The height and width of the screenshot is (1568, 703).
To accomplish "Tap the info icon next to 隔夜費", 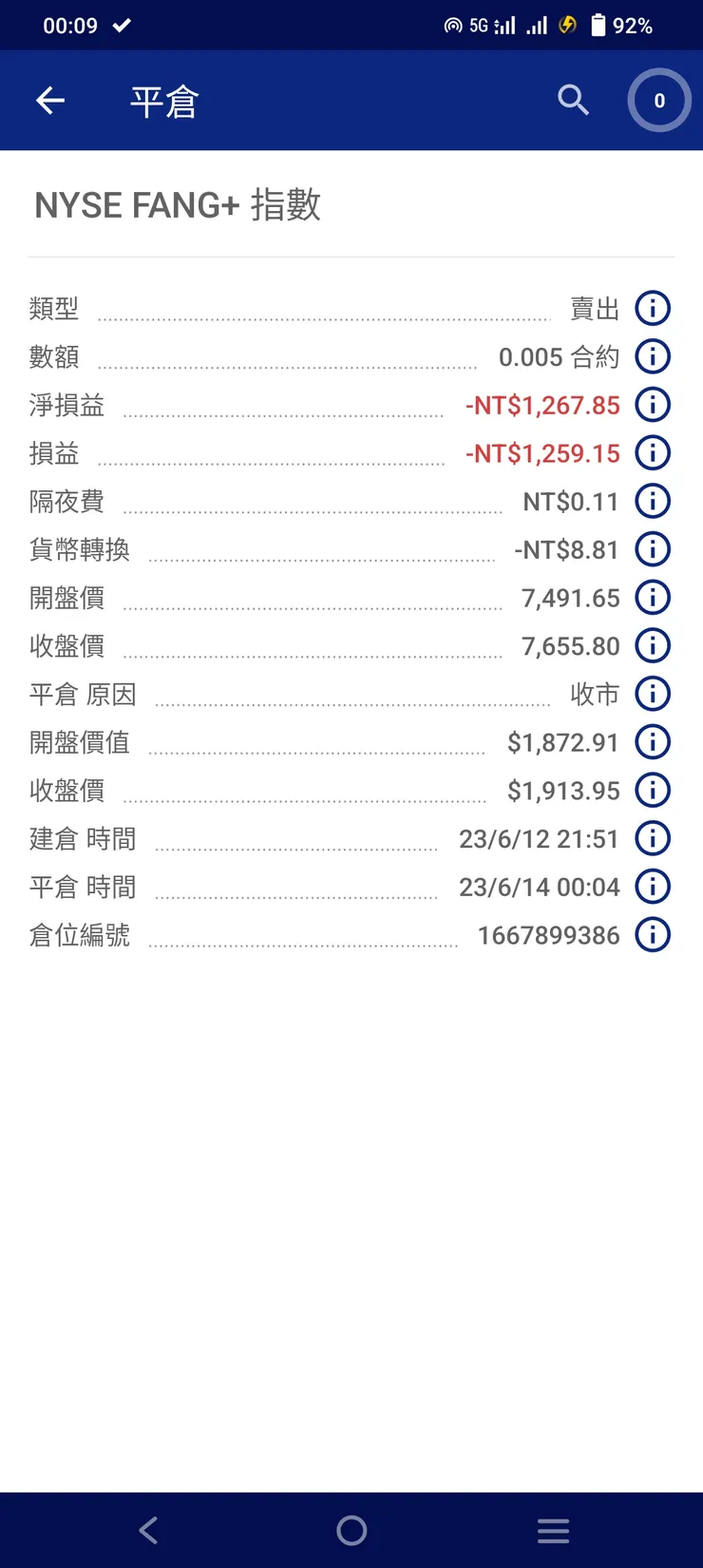I will click(653, 501).
